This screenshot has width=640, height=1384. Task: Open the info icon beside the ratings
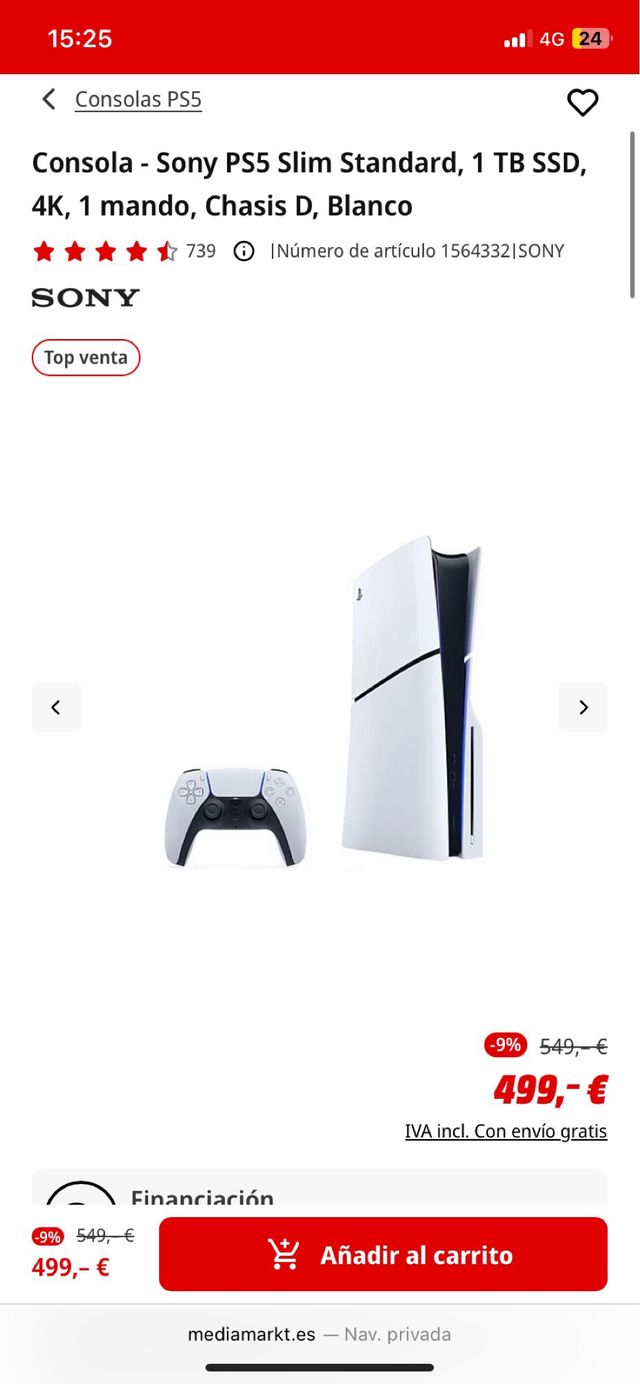click(x=243, y=251)
